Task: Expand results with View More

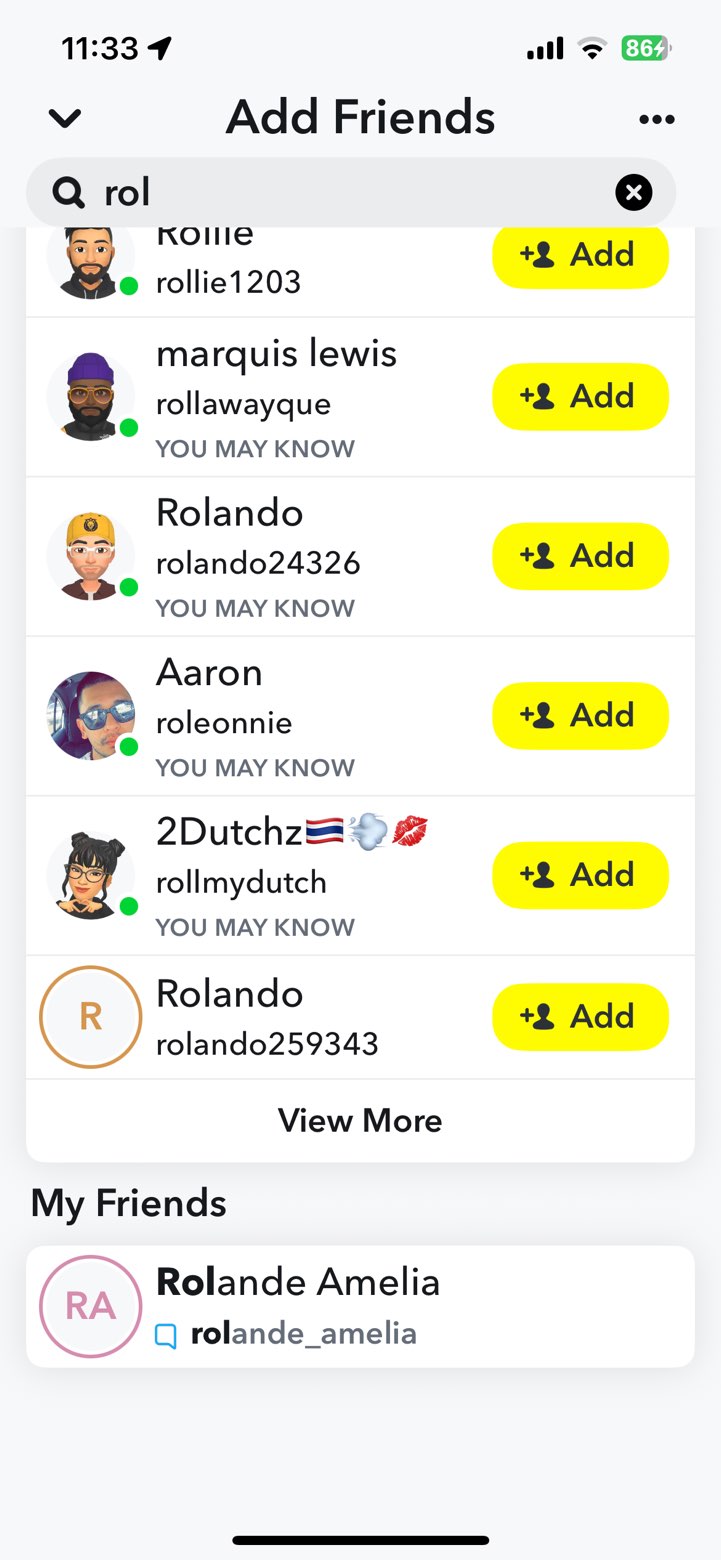Action: pos(360,1121)
